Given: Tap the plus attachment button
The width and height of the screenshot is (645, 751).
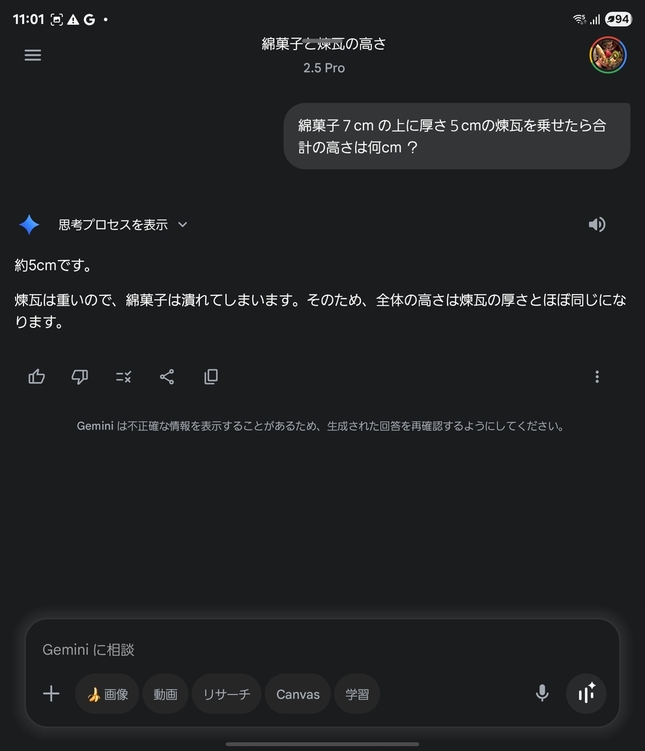Looking at the screenshot, I should (x=51, y=694).
